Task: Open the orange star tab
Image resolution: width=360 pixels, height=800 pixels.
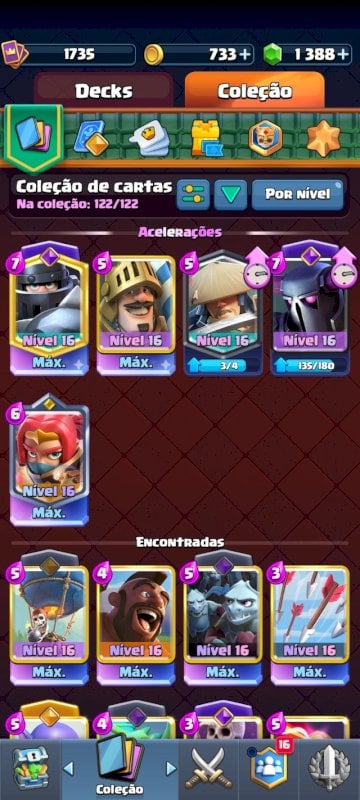Action: (x=323, y=138)
